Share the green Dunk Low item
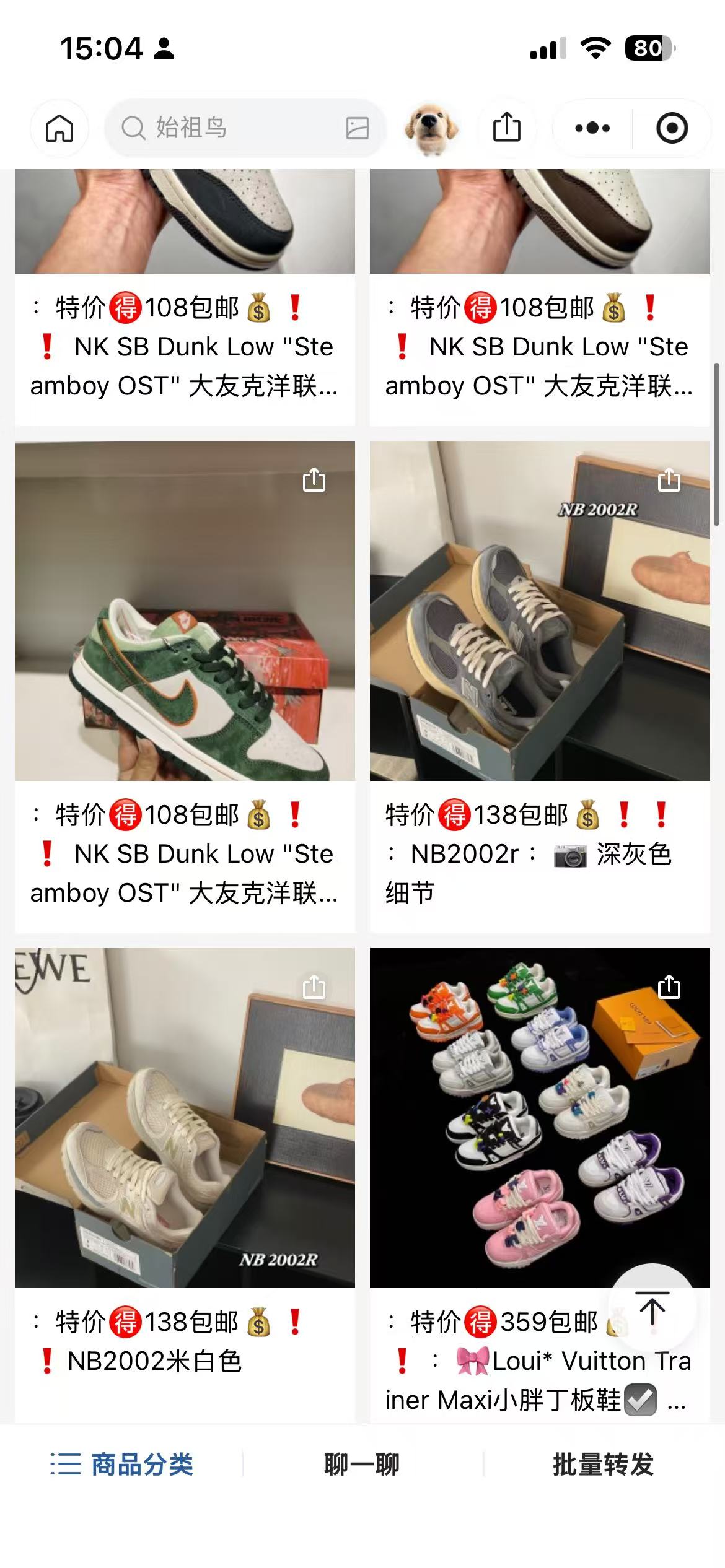Image resolution: width=725 pixels, height=1568 pixels. 314,480
